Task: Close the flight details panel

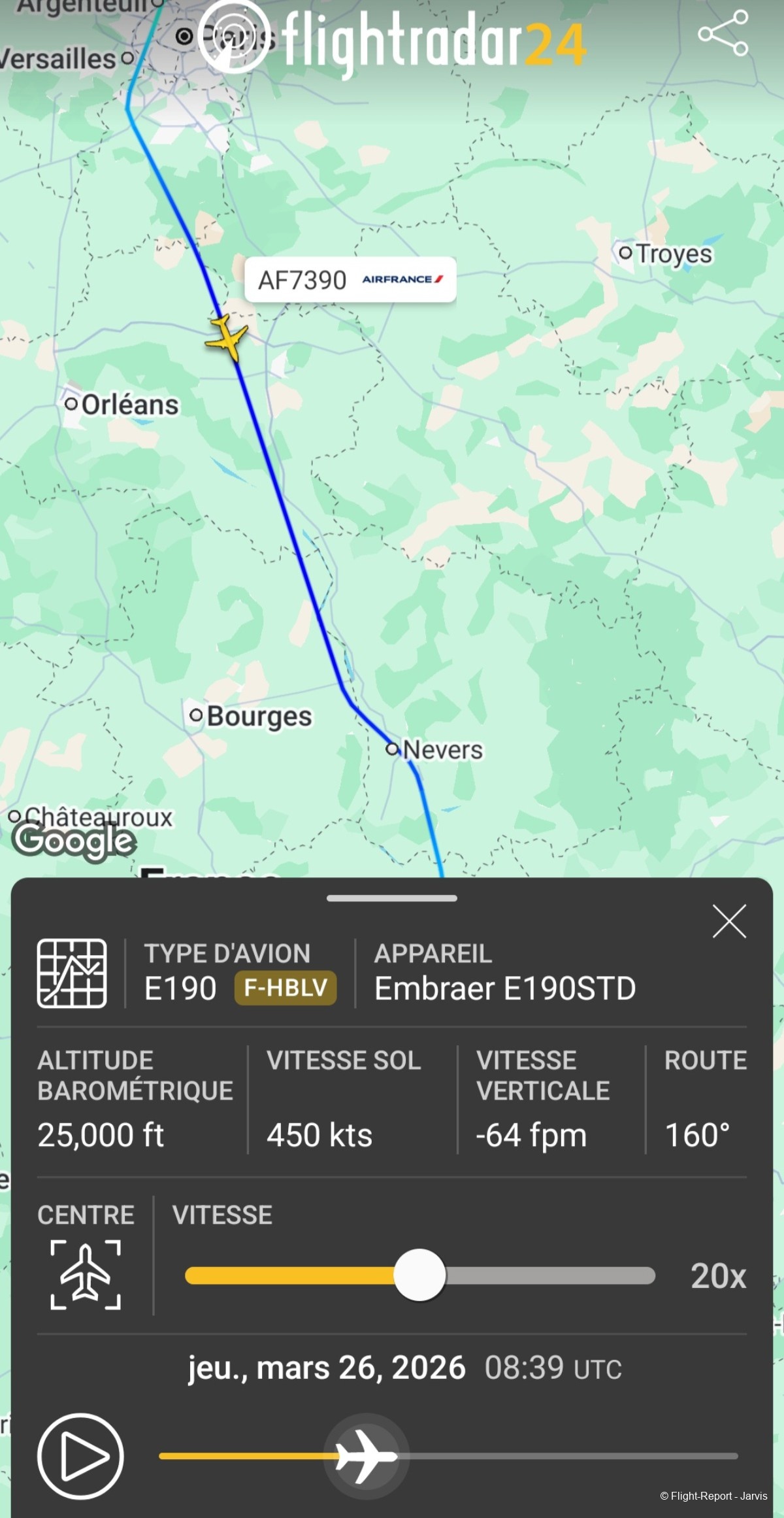Action: tap(729, 922)
